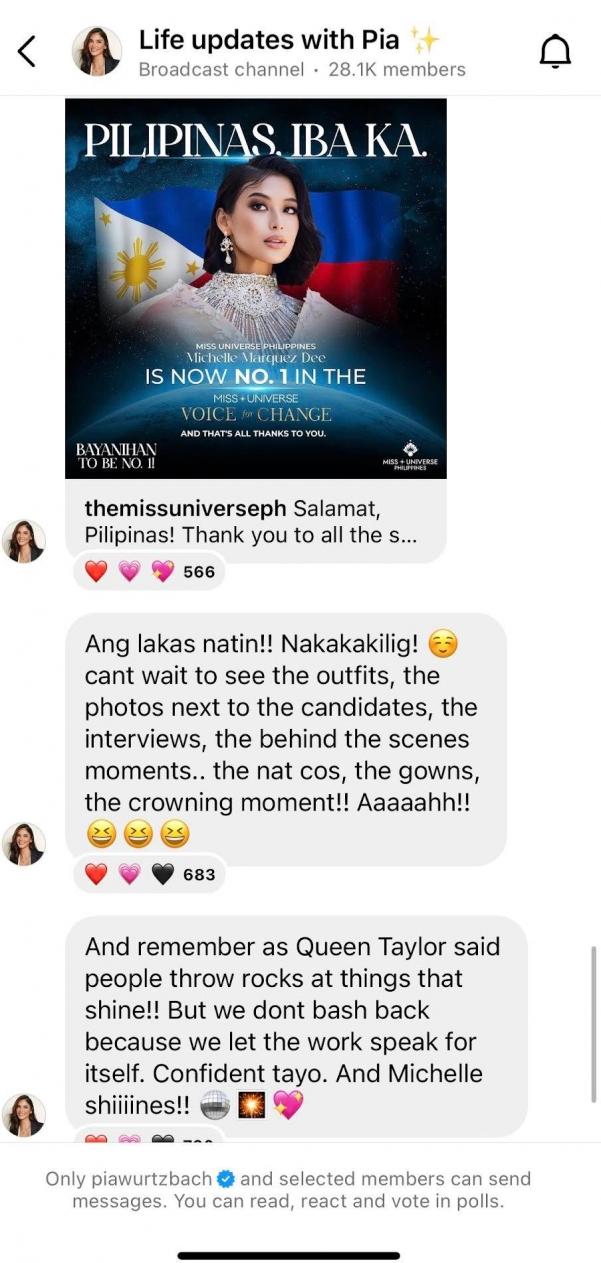Image resolution: width=601 pixels, height=1263 pixels.
Task: Open sender avatar beside the Queen Taylor message
Action: click(x=23, y=1114)
